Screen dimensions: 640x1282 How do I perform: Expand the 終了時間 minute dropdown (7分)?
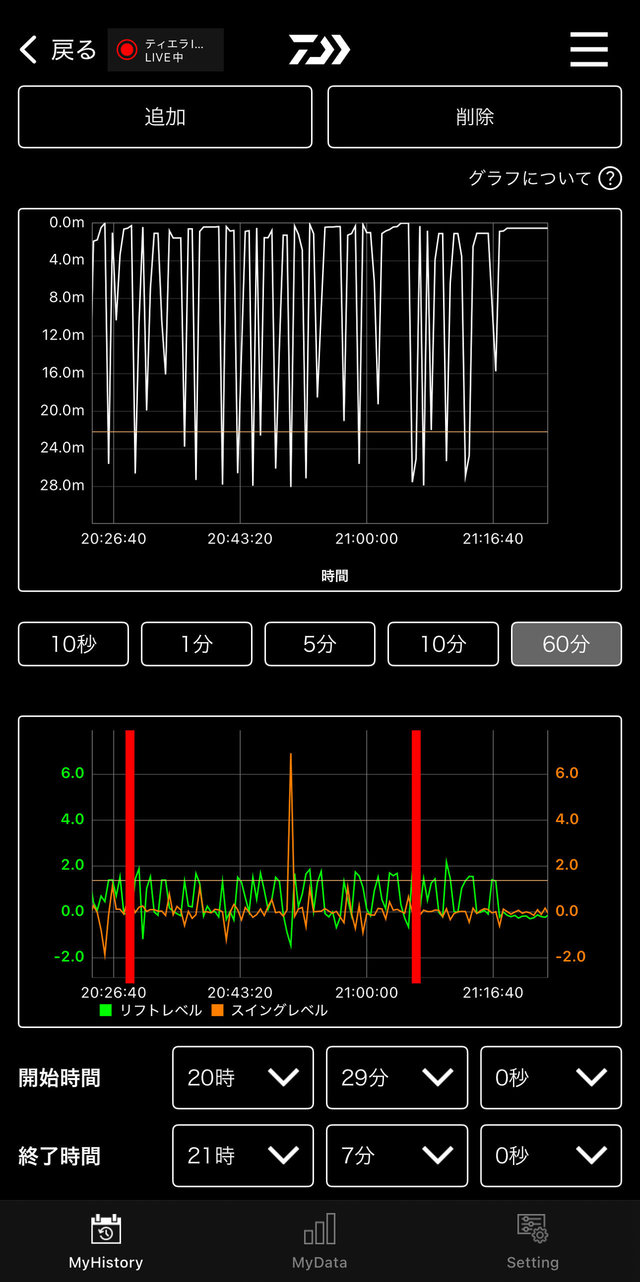tap(396, 1156)
